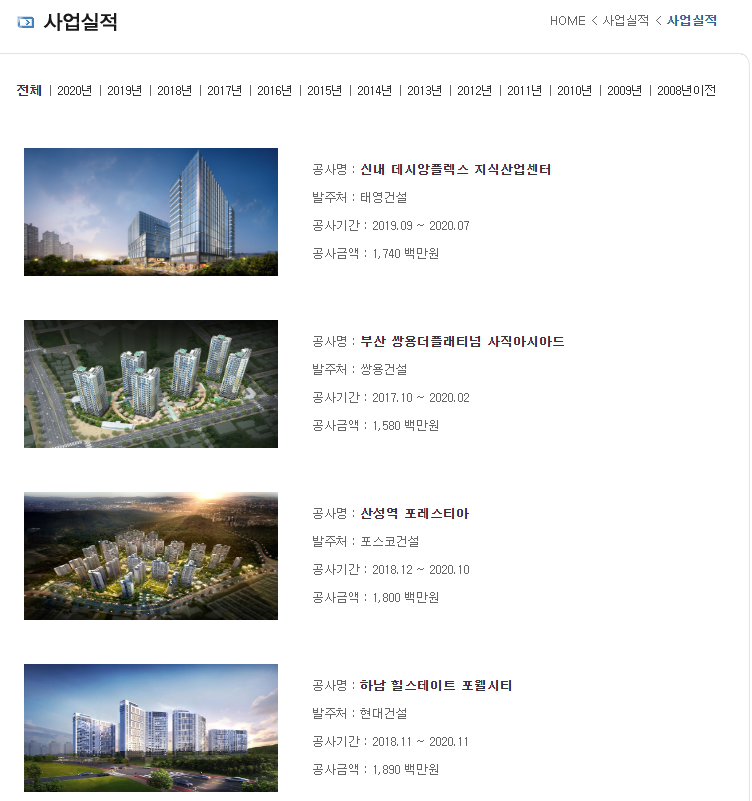Show 2018년 projects
Image resolution: width=752 pixels, height=801 pixels.
(x=174, y=91)
